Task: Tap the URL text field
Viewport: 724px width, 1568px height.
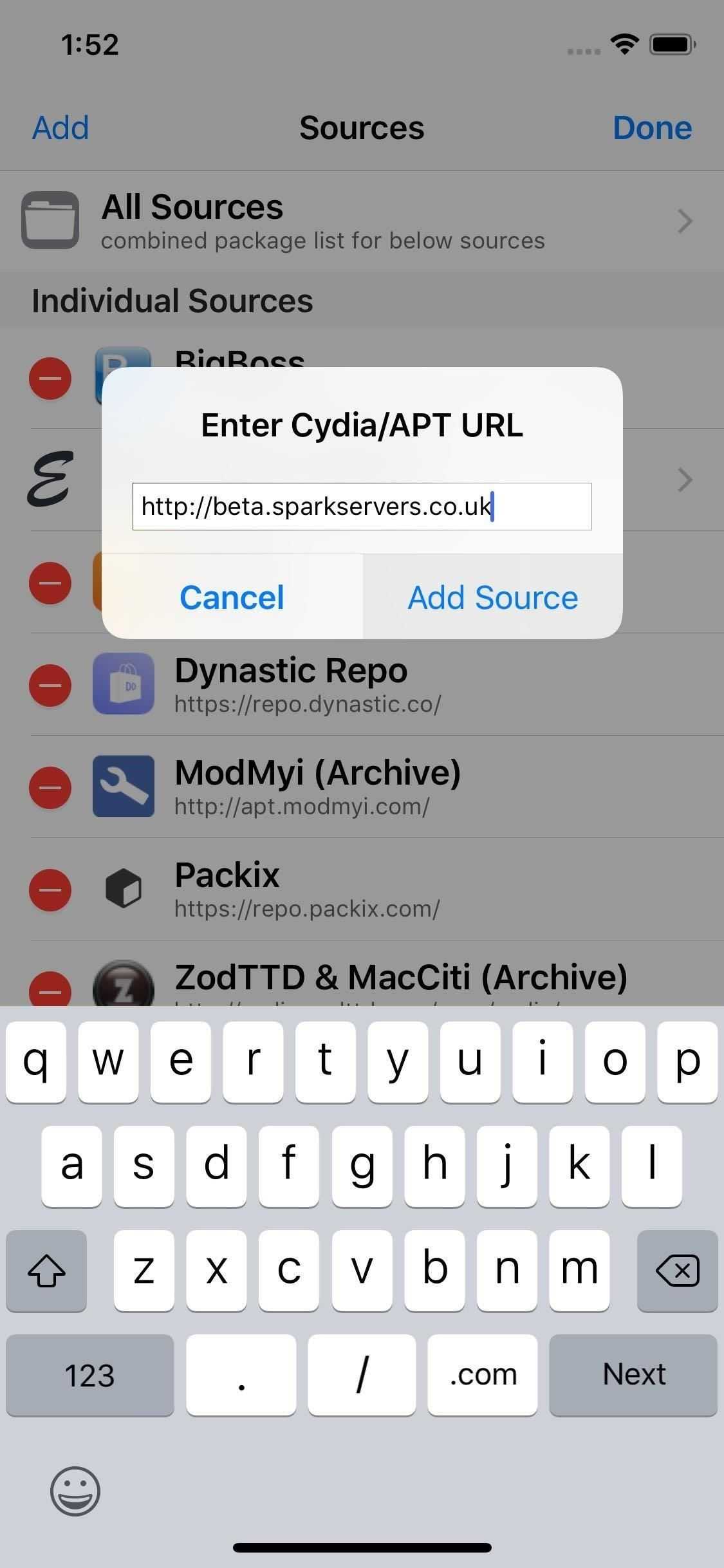Action: (362, 507)
